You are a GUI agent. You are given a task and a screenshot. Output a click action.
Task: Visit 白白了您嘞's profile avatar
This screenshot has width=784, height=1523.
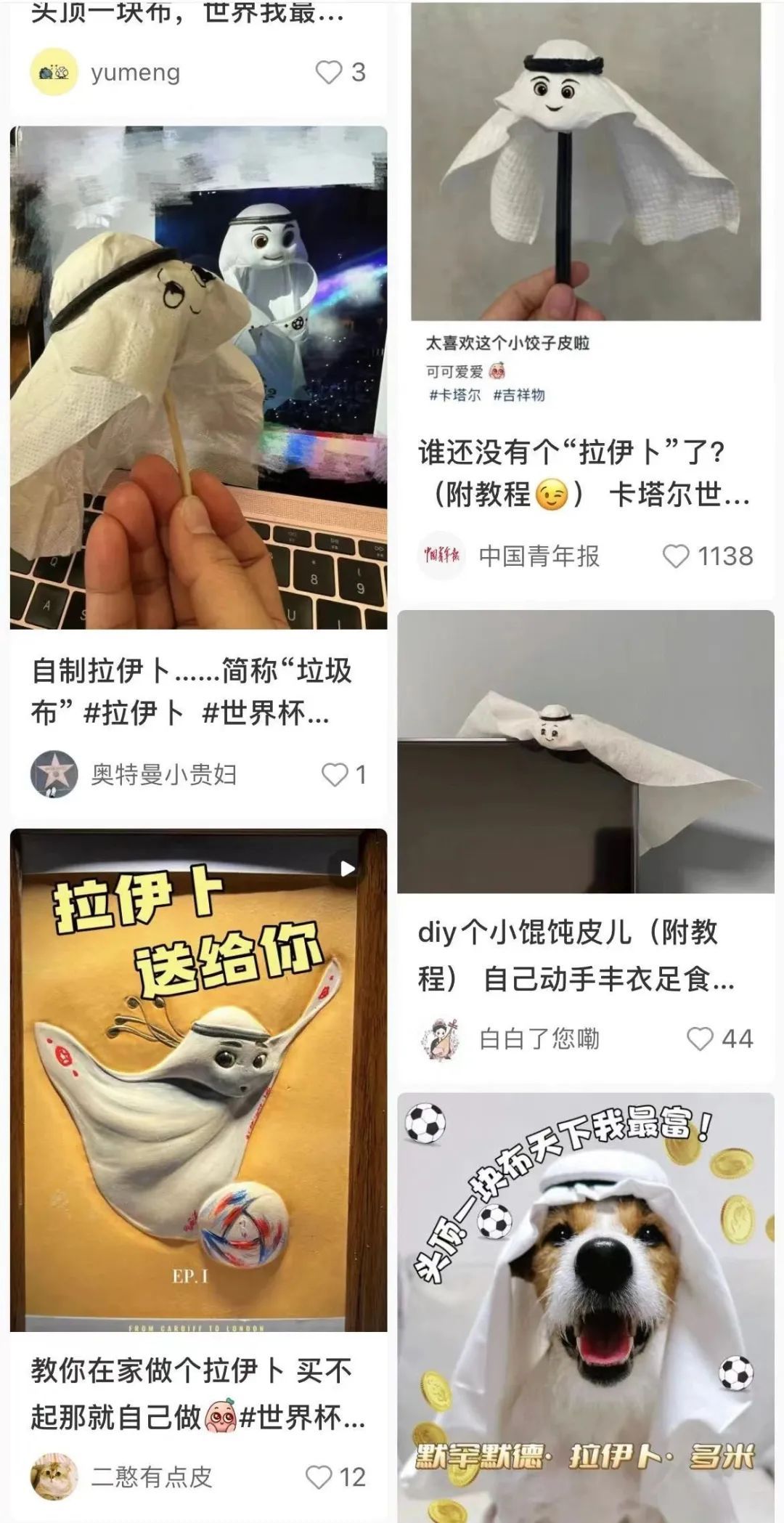(441, 1039)
